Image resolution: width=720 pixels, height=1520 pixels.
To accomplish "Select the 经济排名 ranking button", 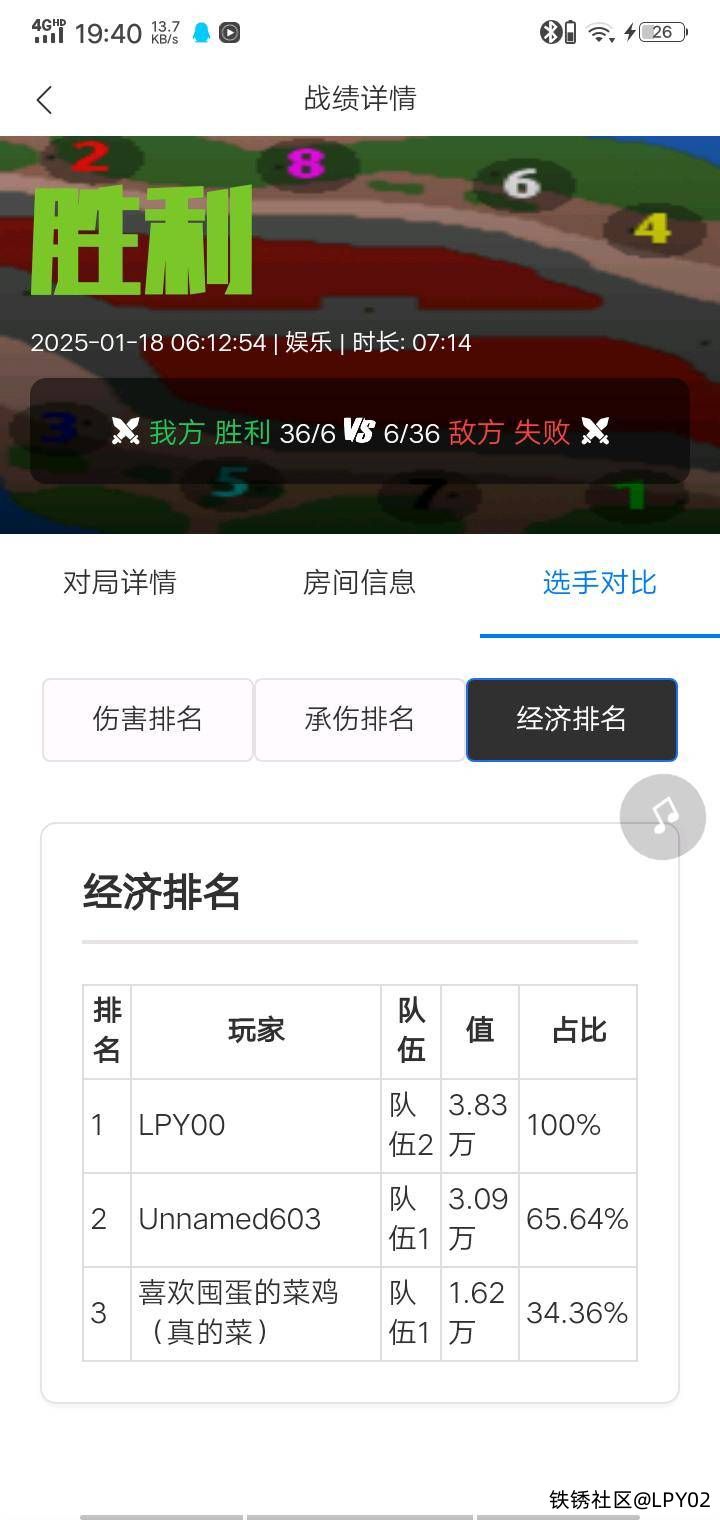I will point(572,720).
